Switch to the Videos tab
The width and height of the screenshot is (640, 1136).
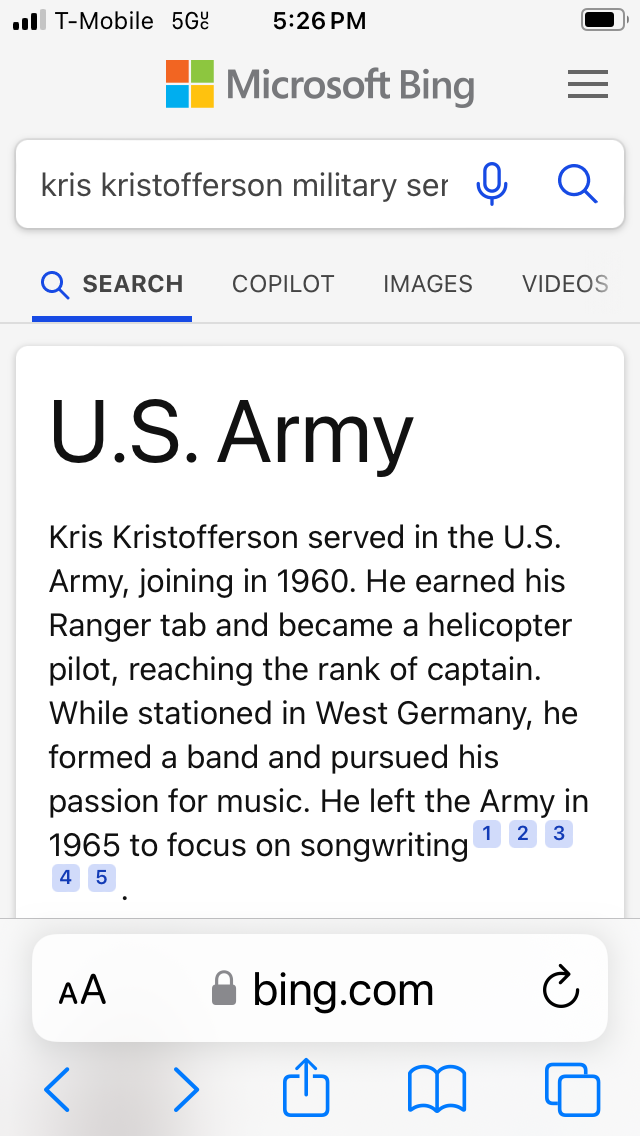click(565, 284)
